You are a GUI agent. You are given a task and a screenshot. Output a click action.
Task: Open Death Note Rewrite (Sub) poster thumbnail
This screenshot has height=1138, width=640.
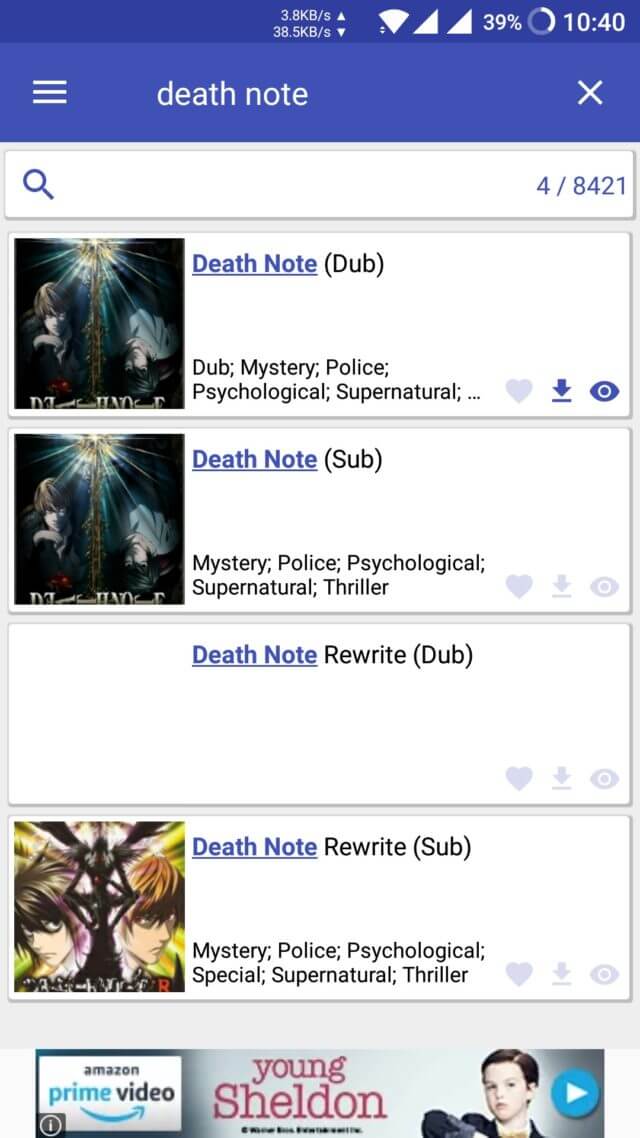(99, 906)
